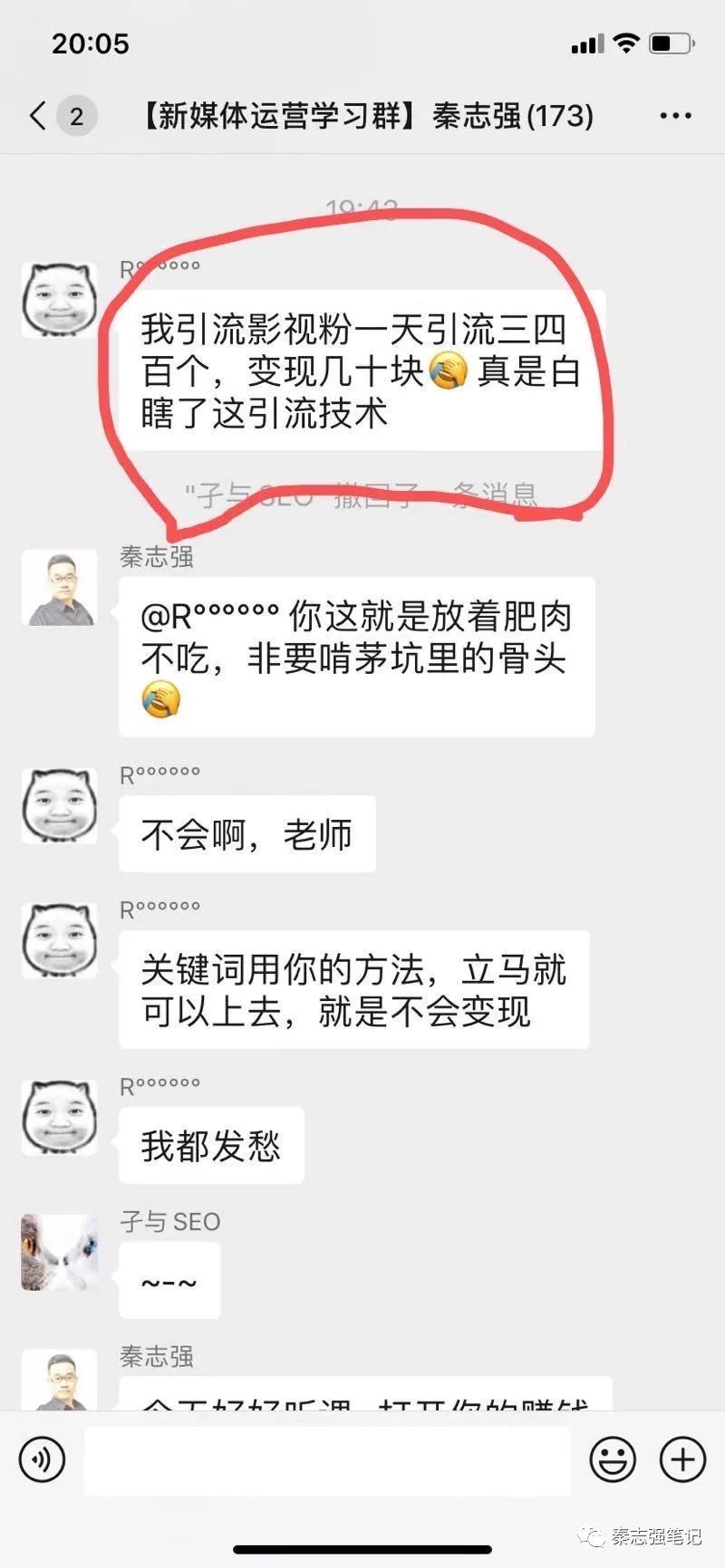The width and height of the screenshot is (725, 1568).
Task: View R°°°°°° avatar next to 我都发愁
Action: (x=59, y=1118)
